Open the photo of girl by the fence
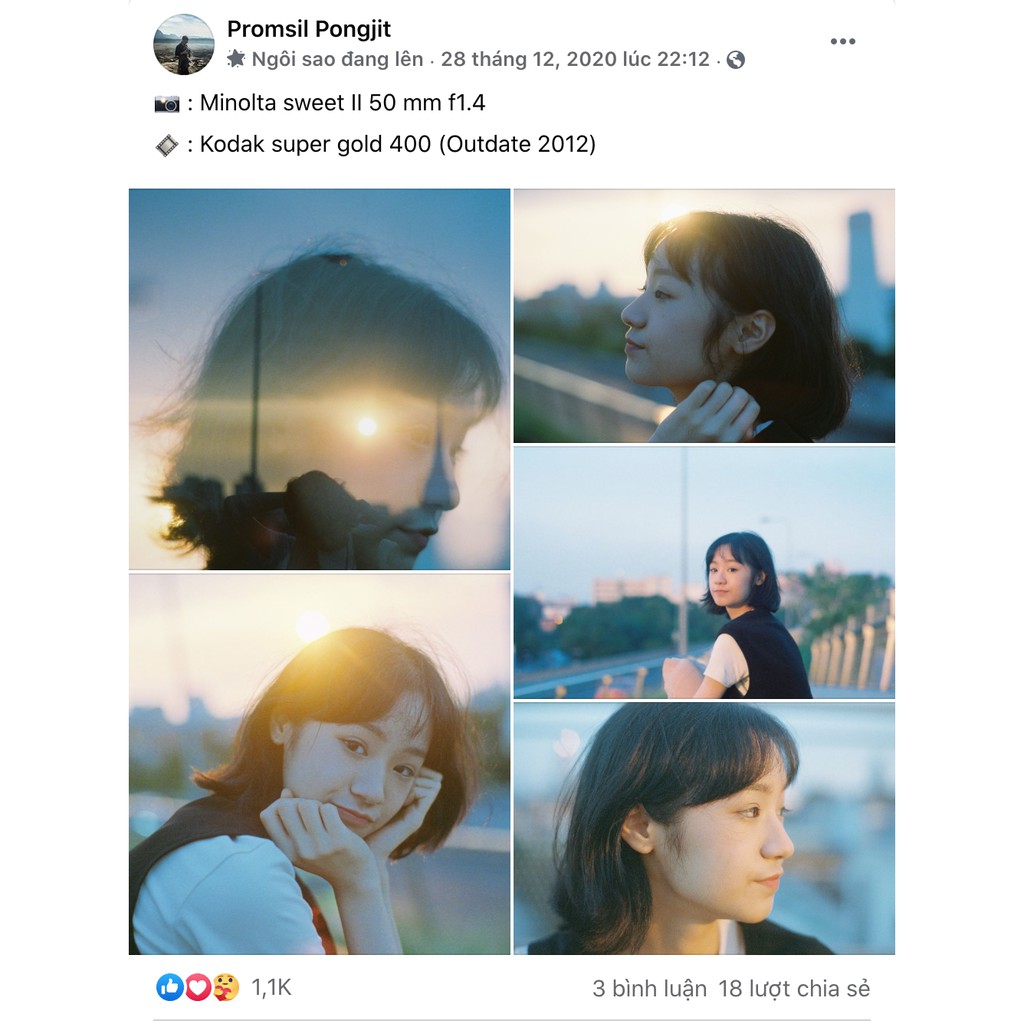1024x1024 pixels. (704, 572)
